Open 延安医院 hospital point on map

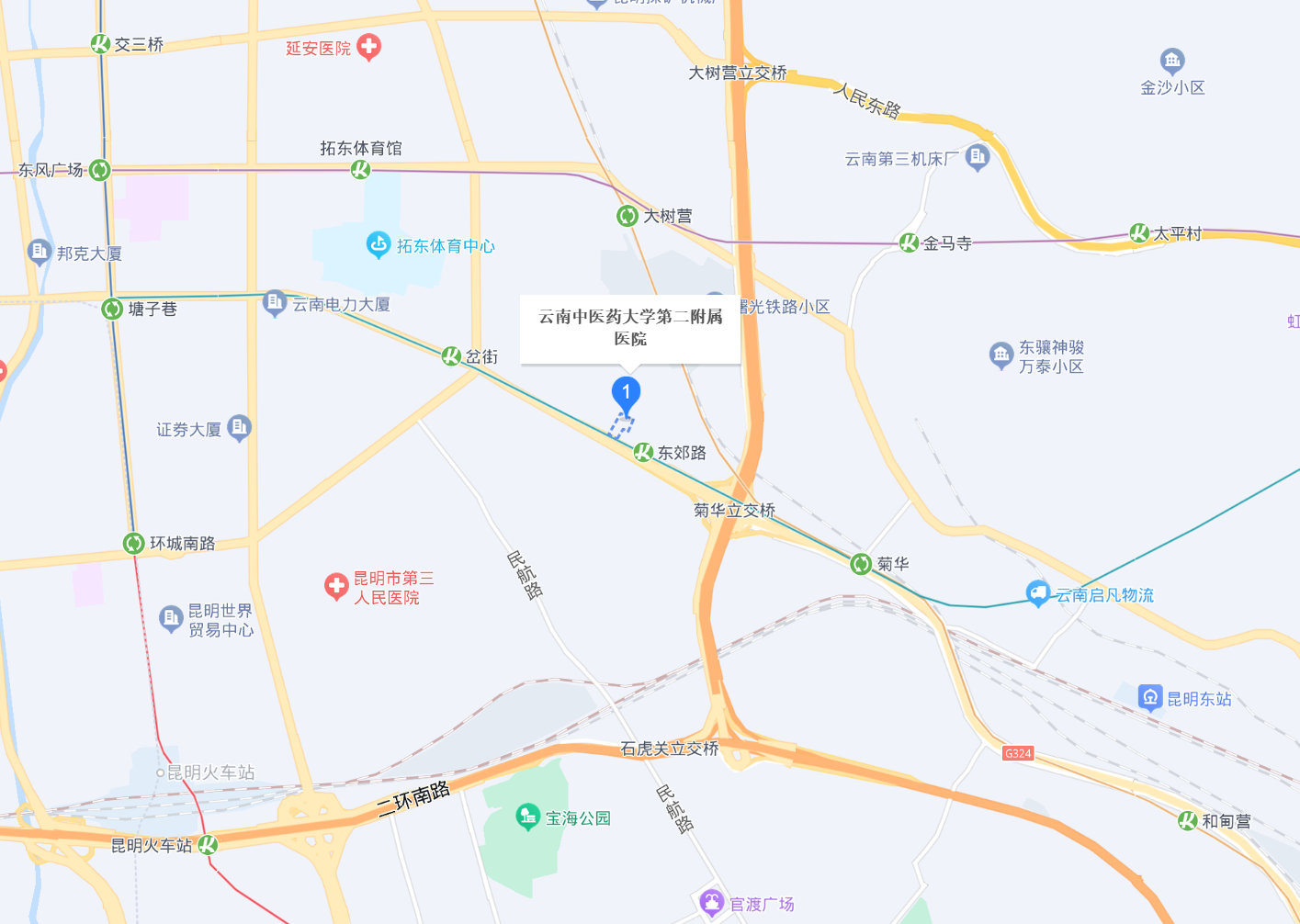click(x=369, y=46)
